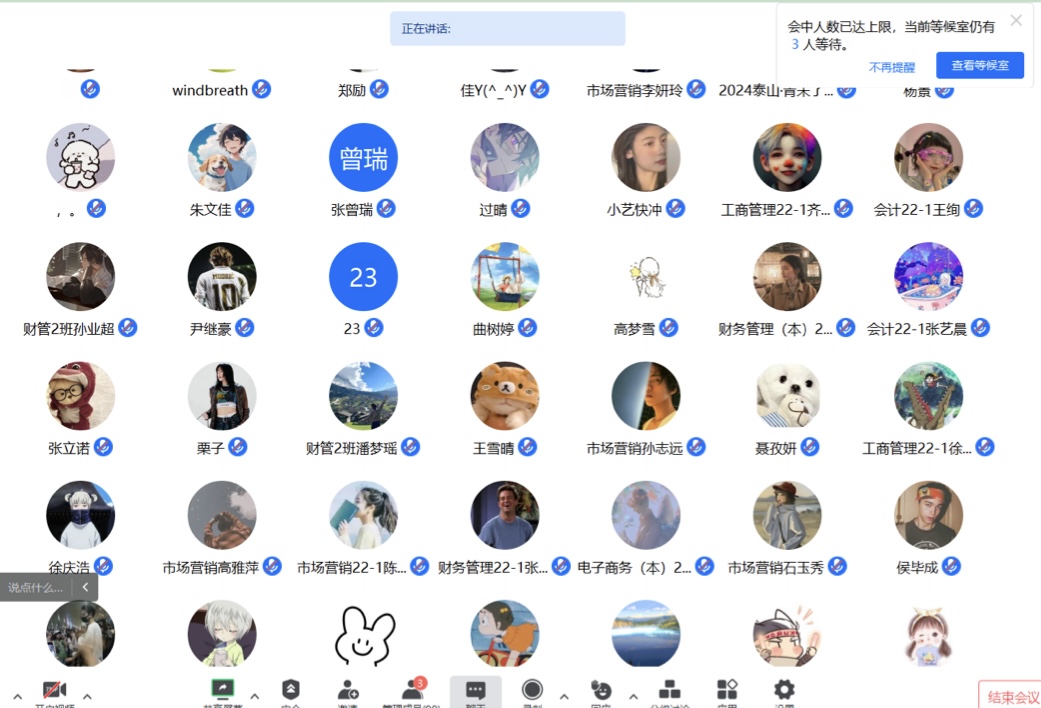Open the security shield options
Image resolution: width=1041 pixels, height=708 pixels.
[x=291, y=690]
